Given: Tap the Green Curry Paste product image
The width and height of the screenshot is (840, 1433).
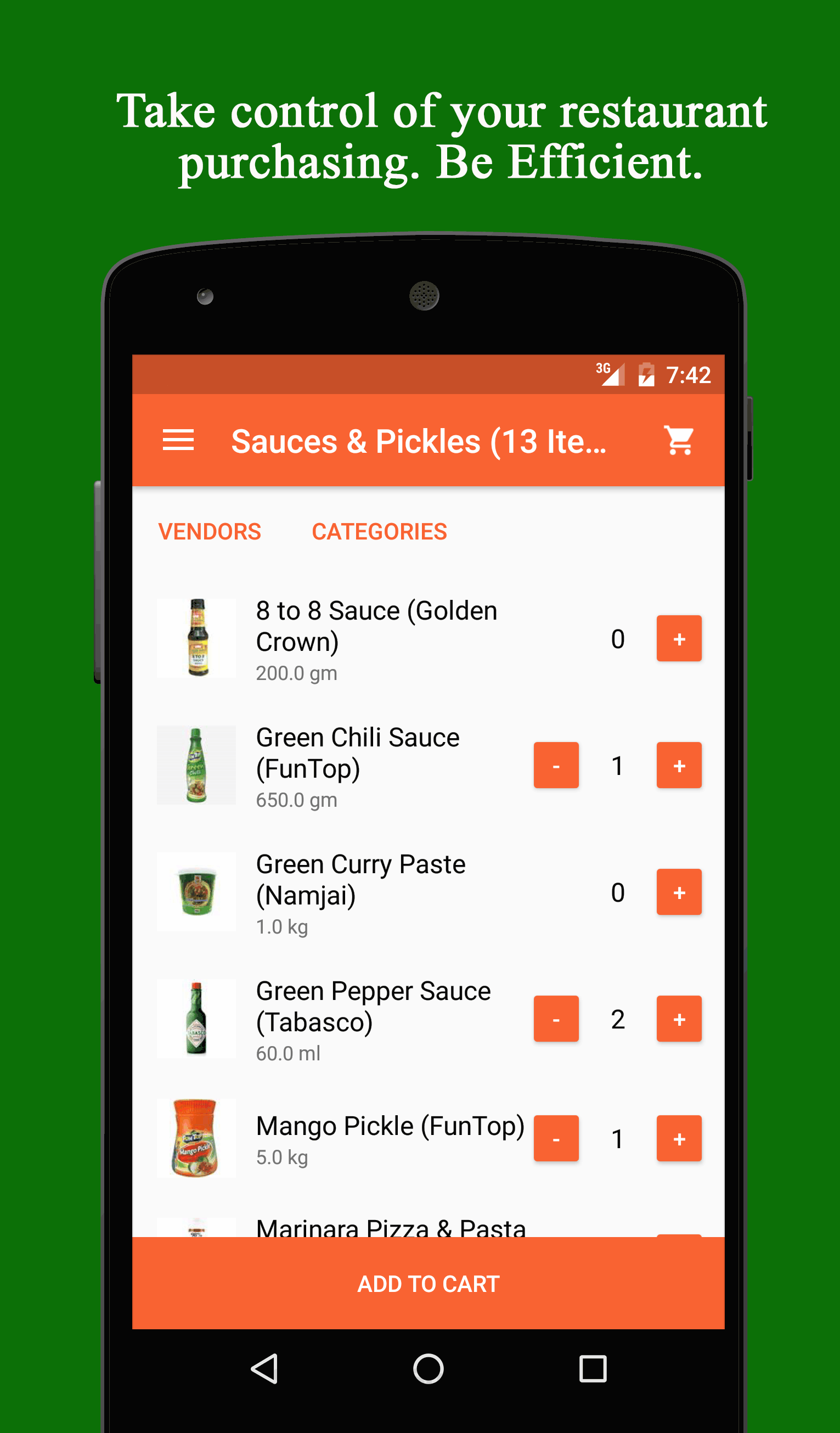Looking at the screenshot, I should (195, 892).
